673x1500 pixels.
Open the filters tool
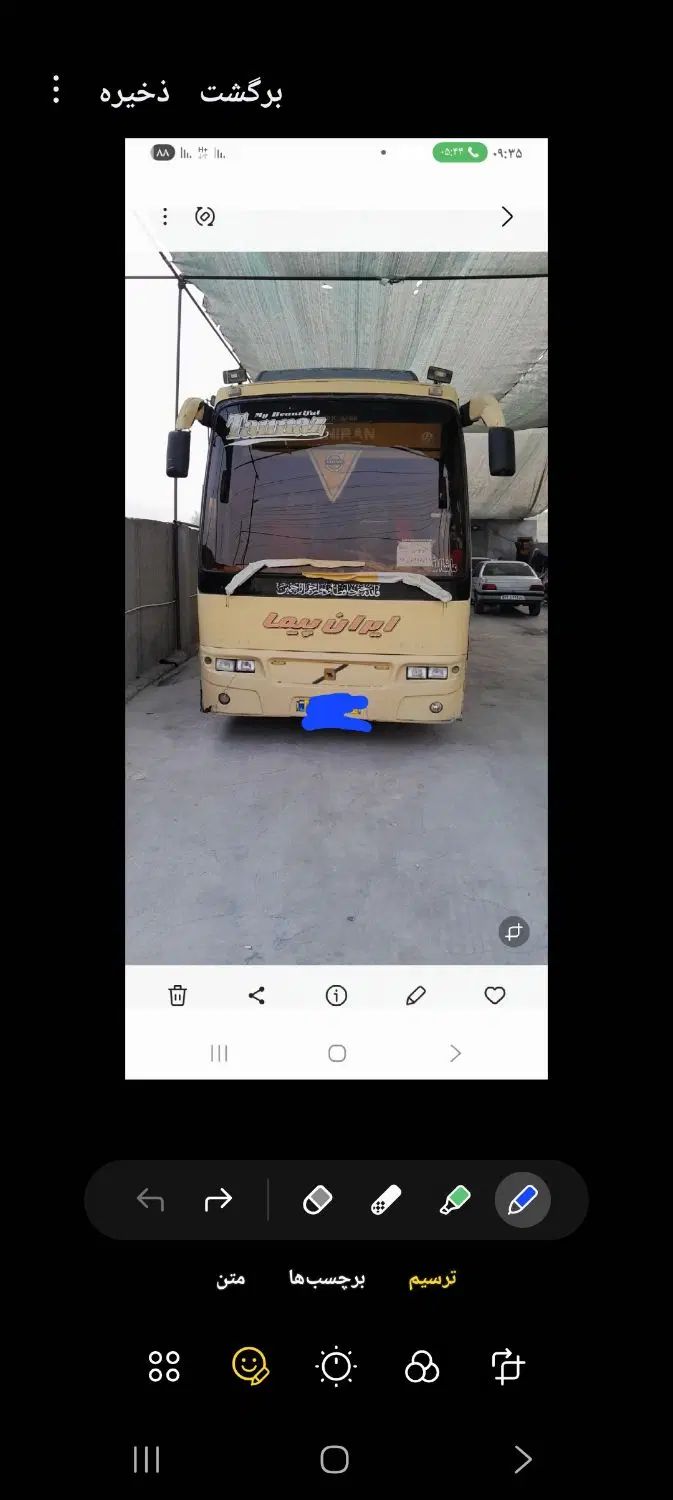(422, 1366)
